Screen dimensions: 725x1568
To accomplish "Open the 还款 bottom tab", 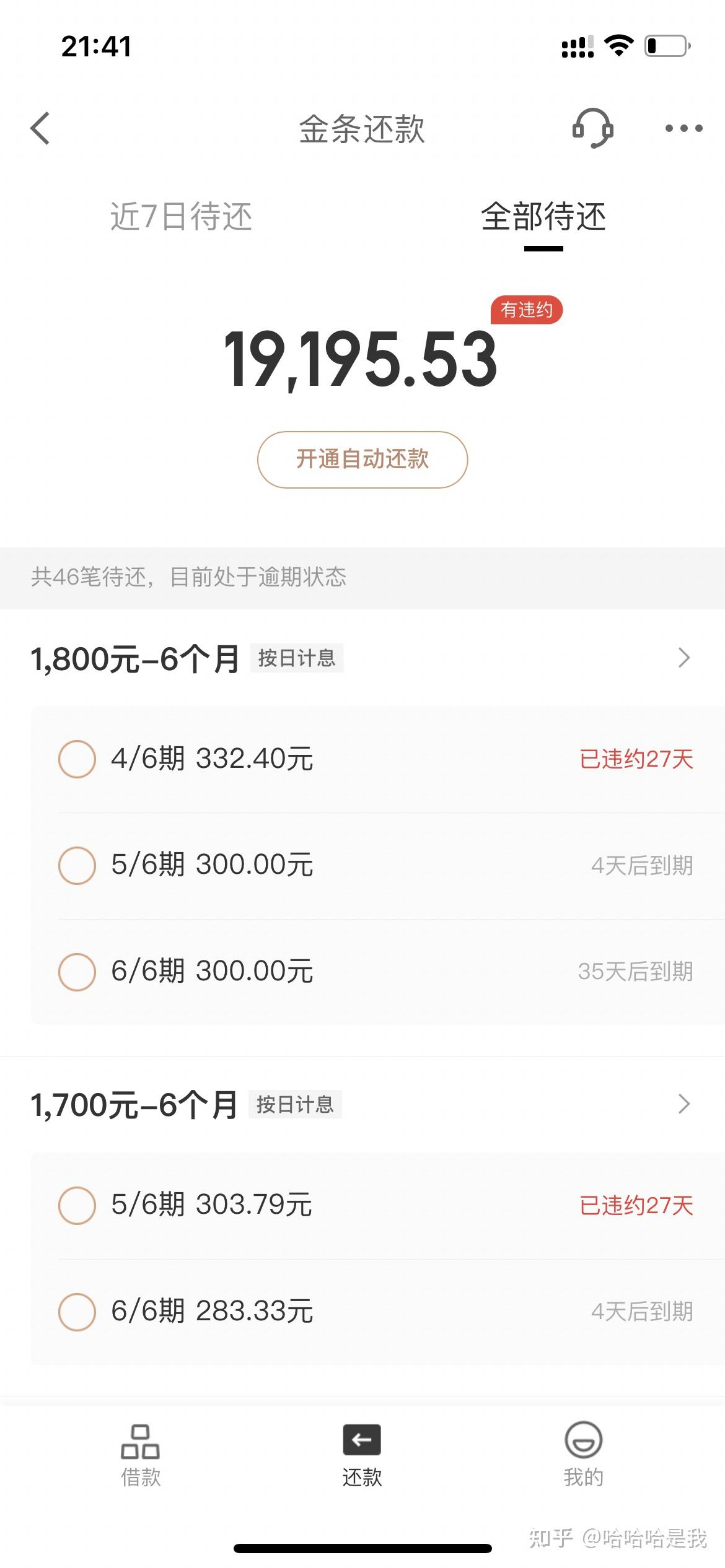I will (x=362, y=1455).
